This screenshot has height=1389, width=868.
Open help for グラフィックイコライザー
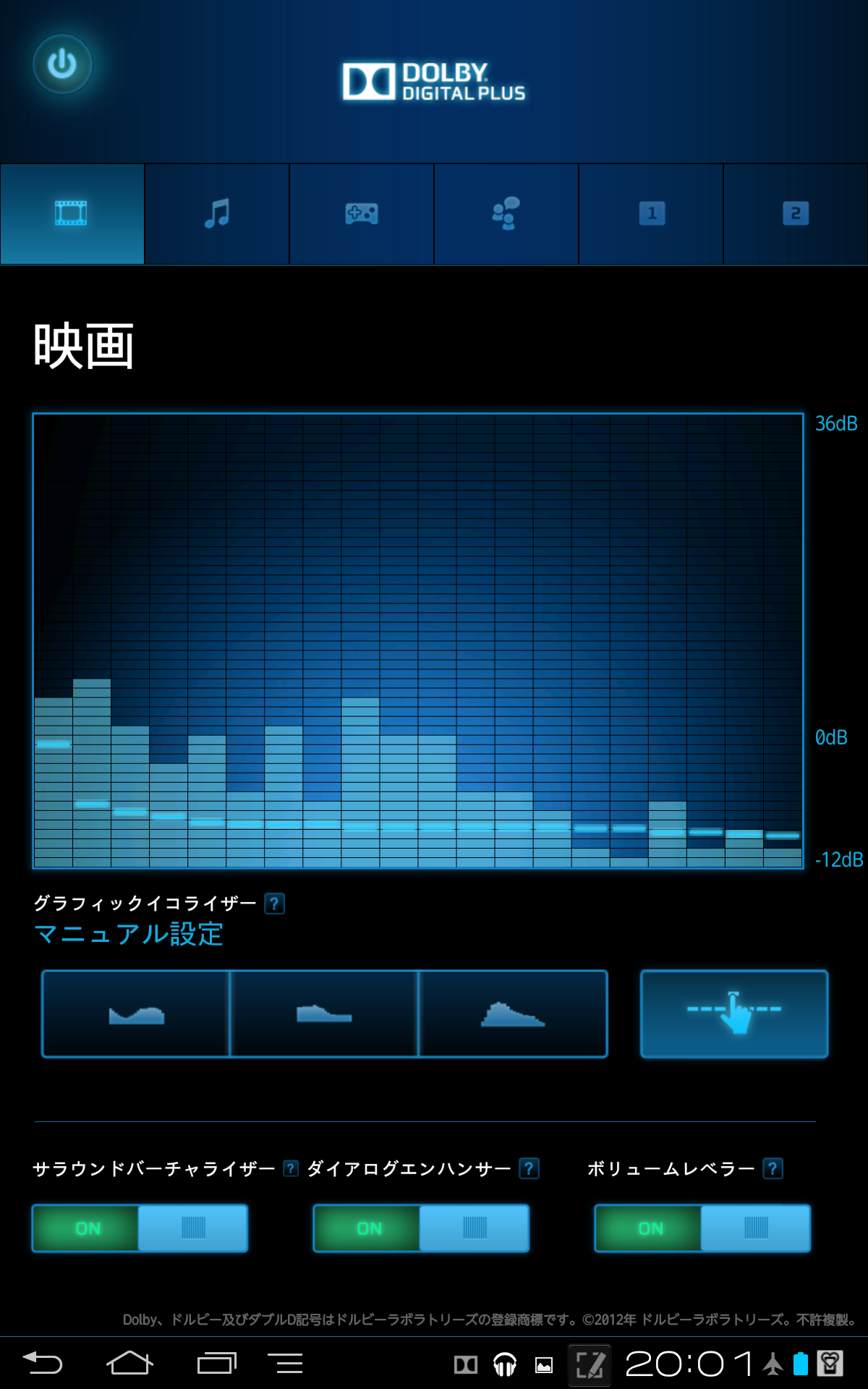(274, 904)
